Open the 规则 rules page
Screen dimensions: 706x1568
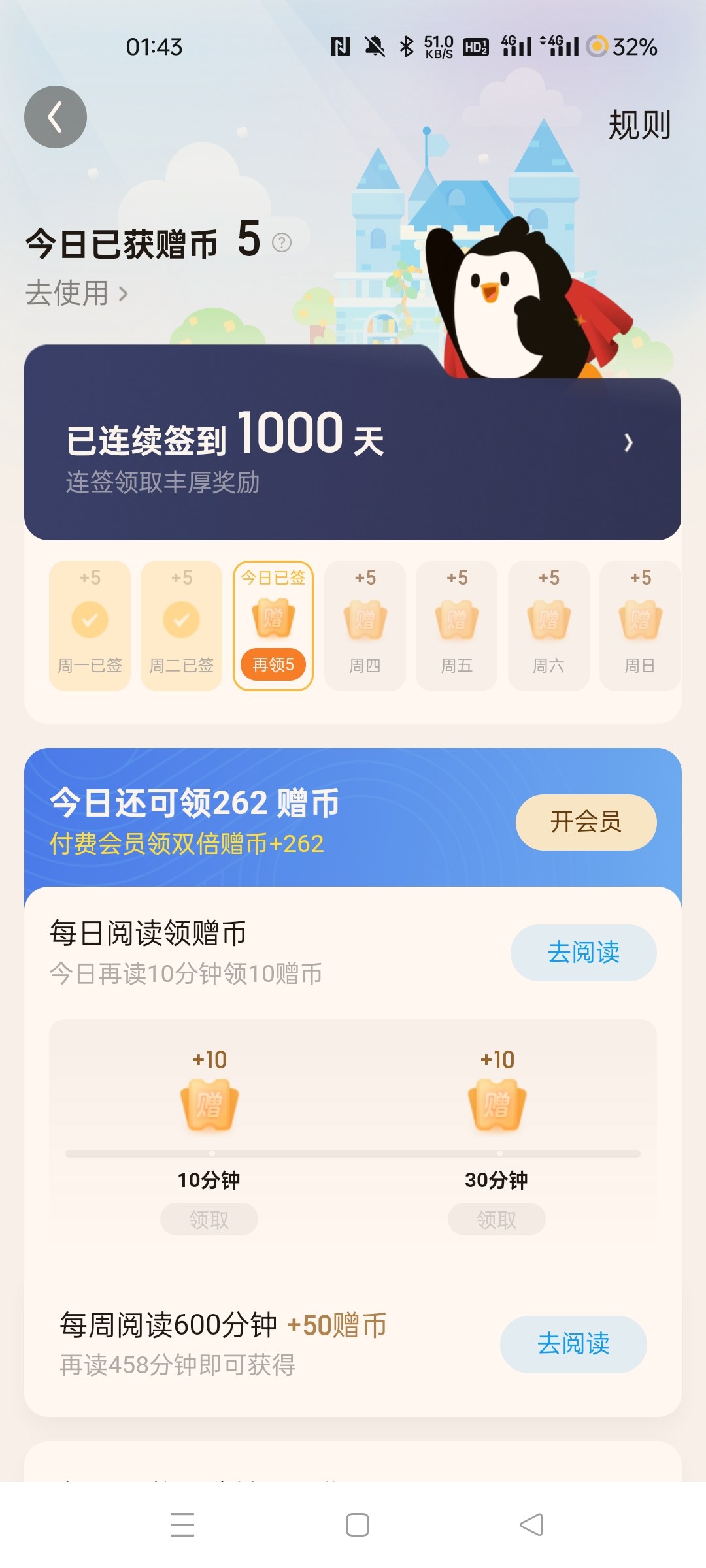pyautogui.click(x=639, y=125)
